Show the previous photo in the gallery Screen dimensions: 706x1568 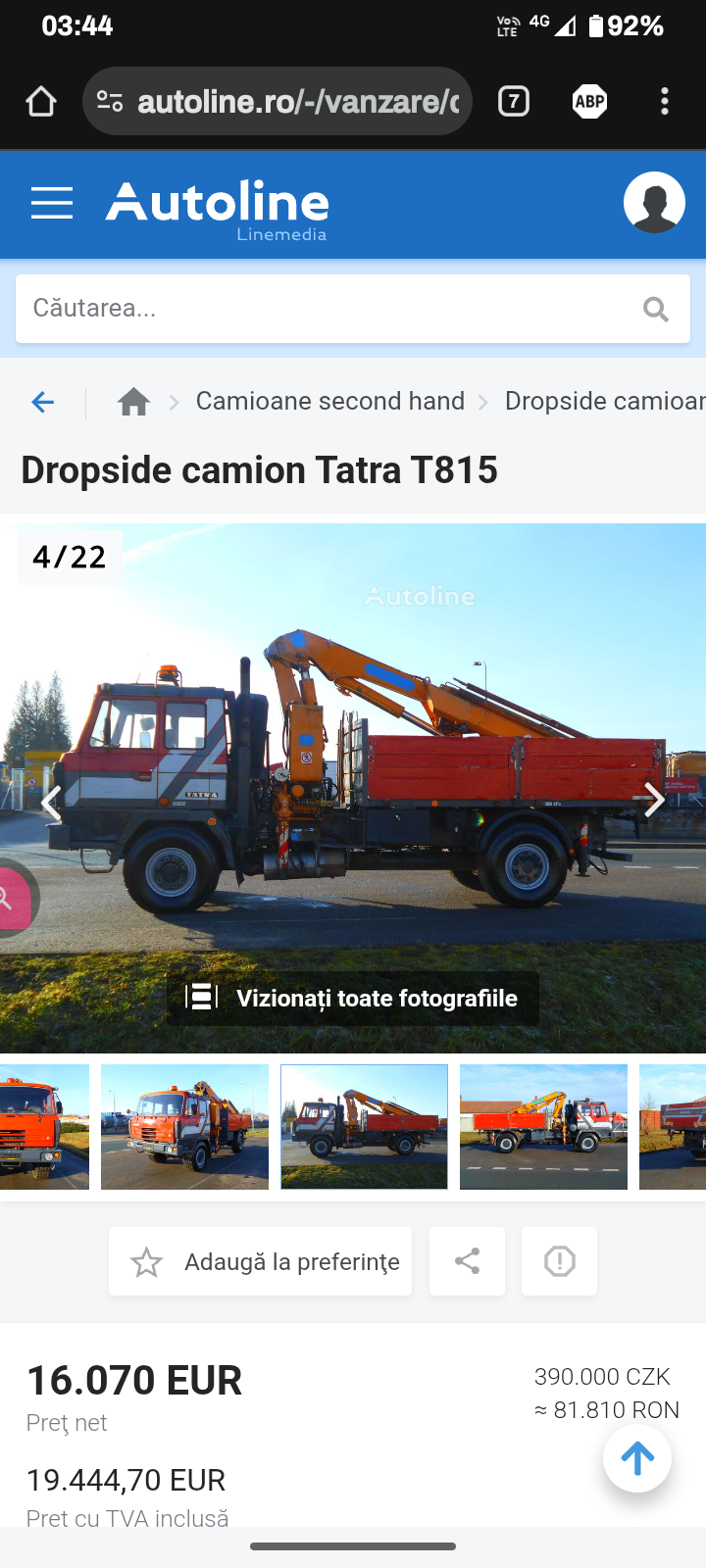[51, 804]
